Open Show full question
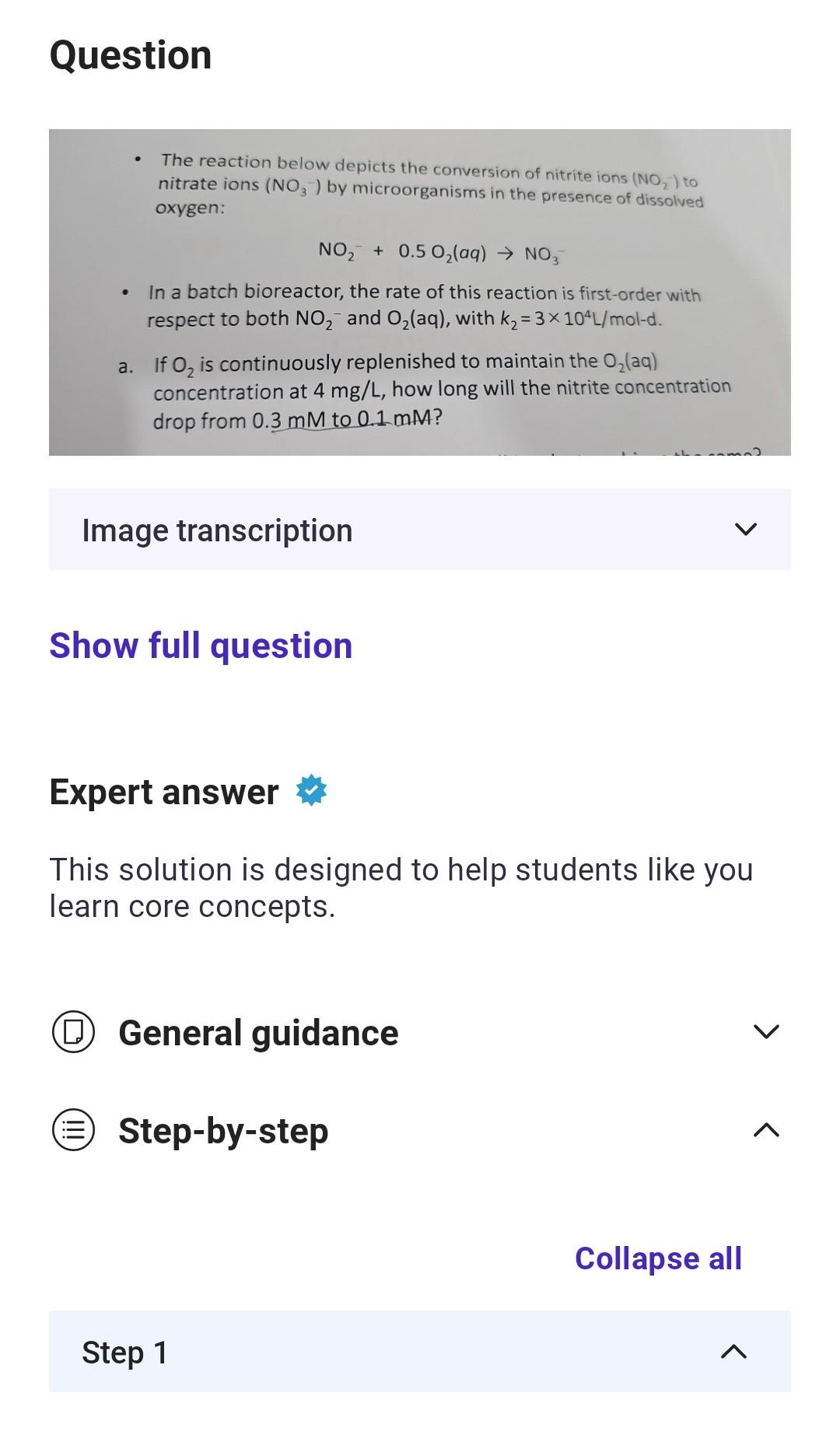 coord(201,645)
